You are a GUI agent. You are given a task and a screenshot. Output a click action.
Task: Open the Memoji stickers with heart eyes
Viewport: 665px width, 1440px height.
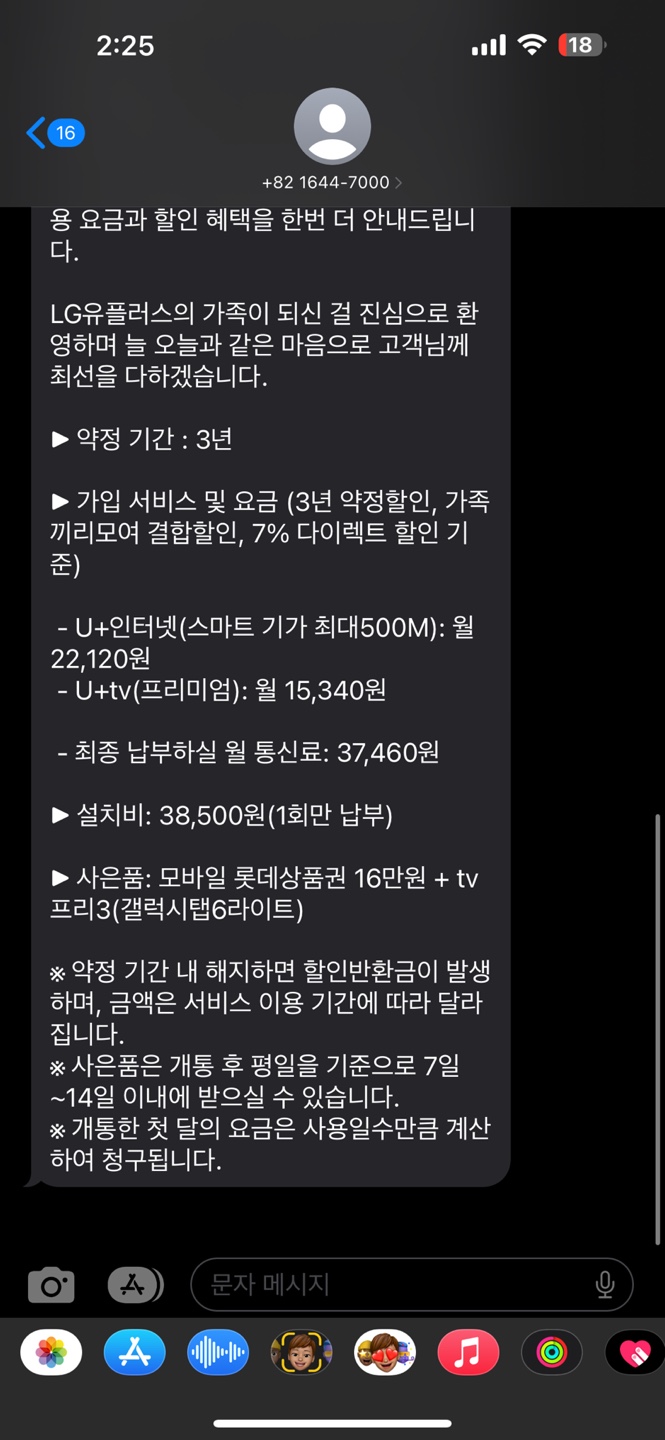point(385,1354)
